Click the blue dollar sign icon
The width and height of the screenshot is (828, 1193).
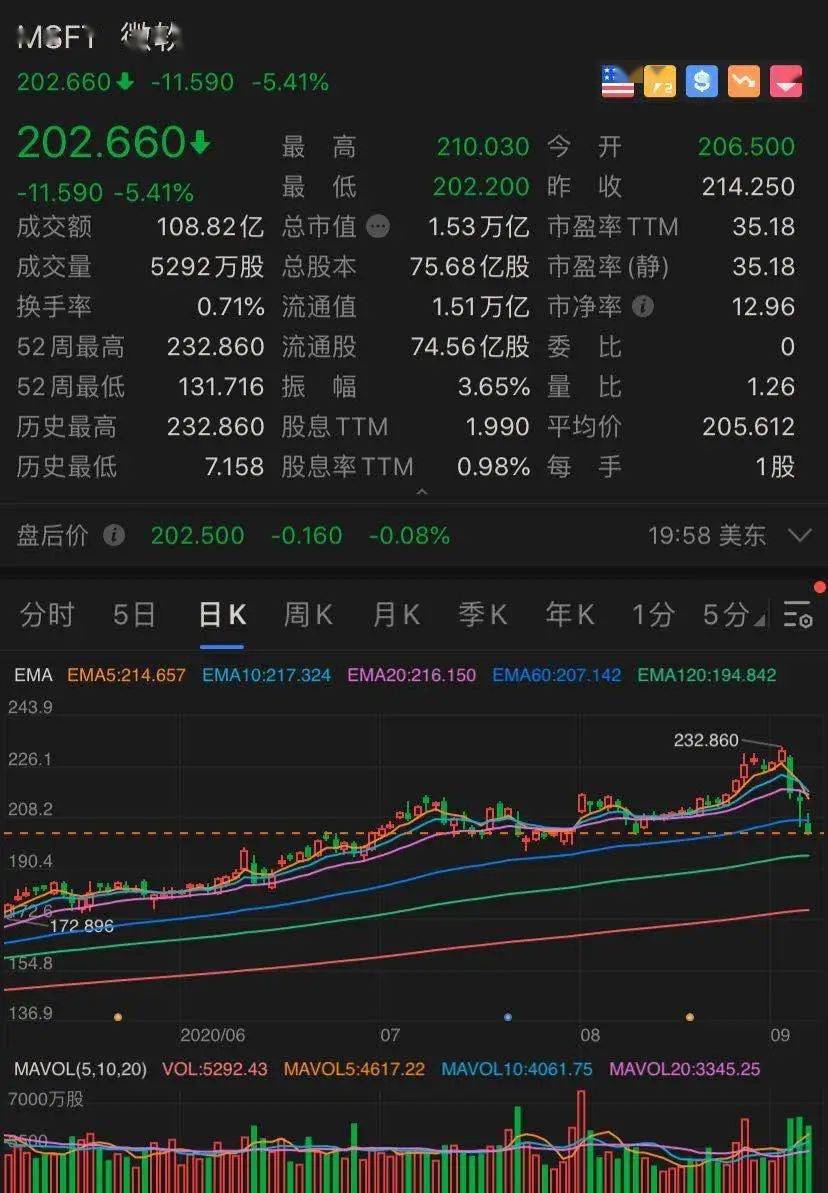point(701,81)
